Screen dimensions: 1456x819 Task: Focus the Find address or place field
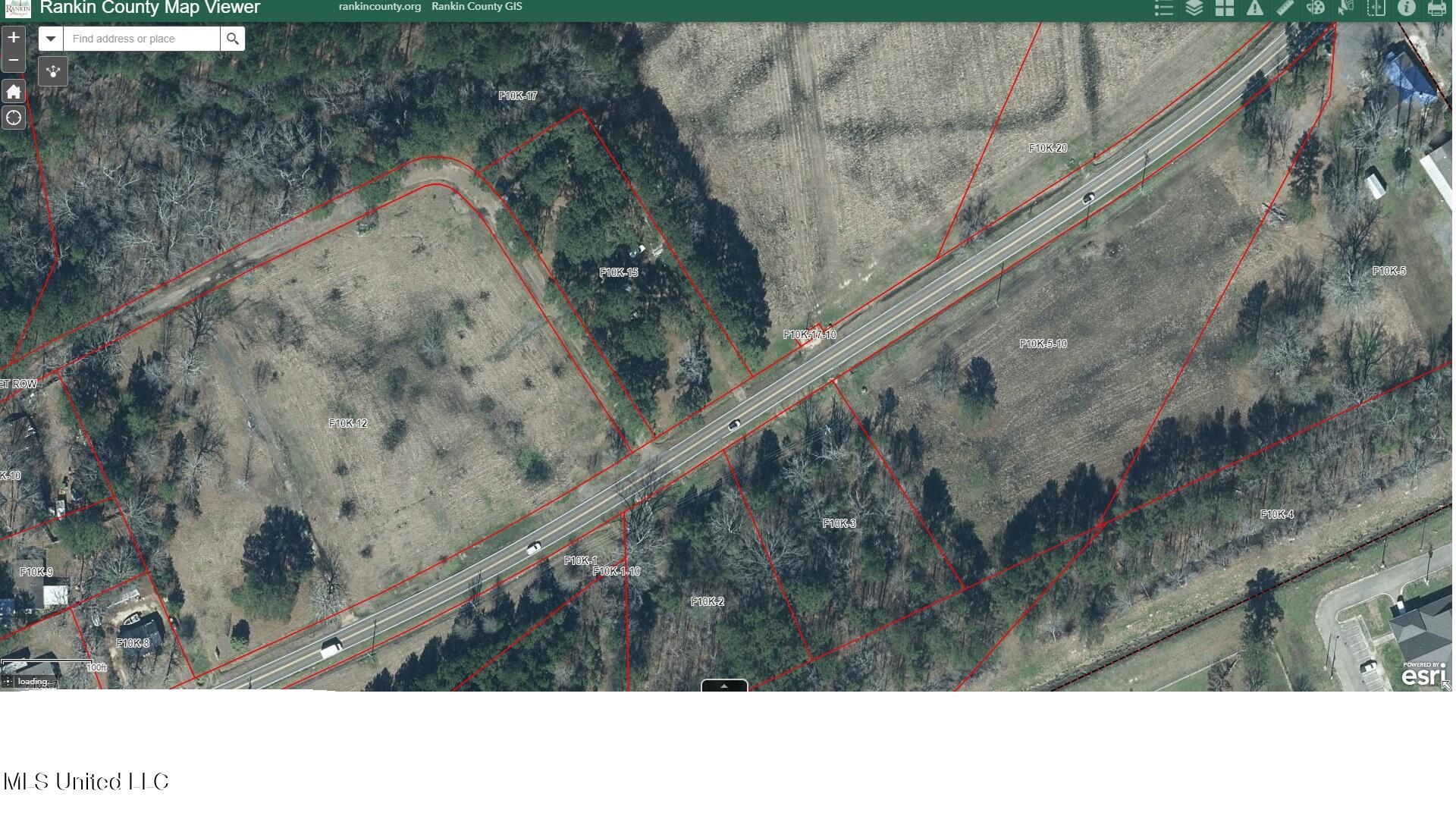tap(142, 39)
